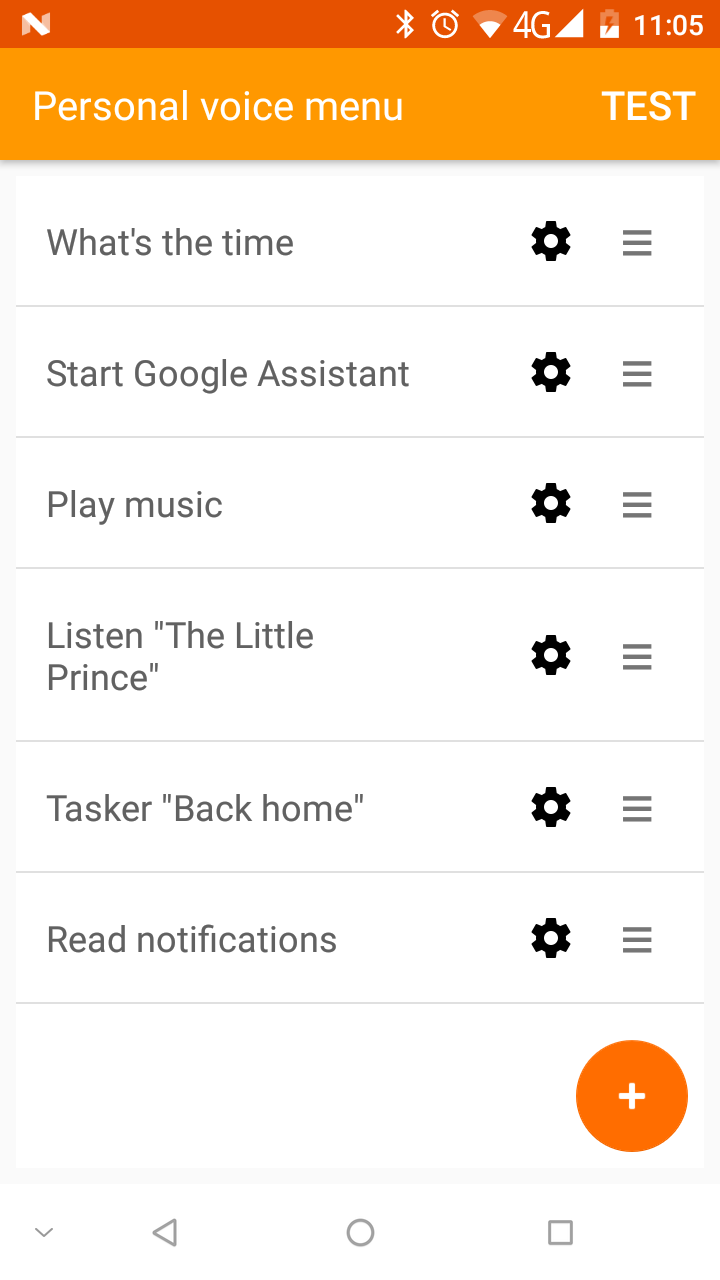
Task: Select the Play music entry
Action: coord(134,504)
